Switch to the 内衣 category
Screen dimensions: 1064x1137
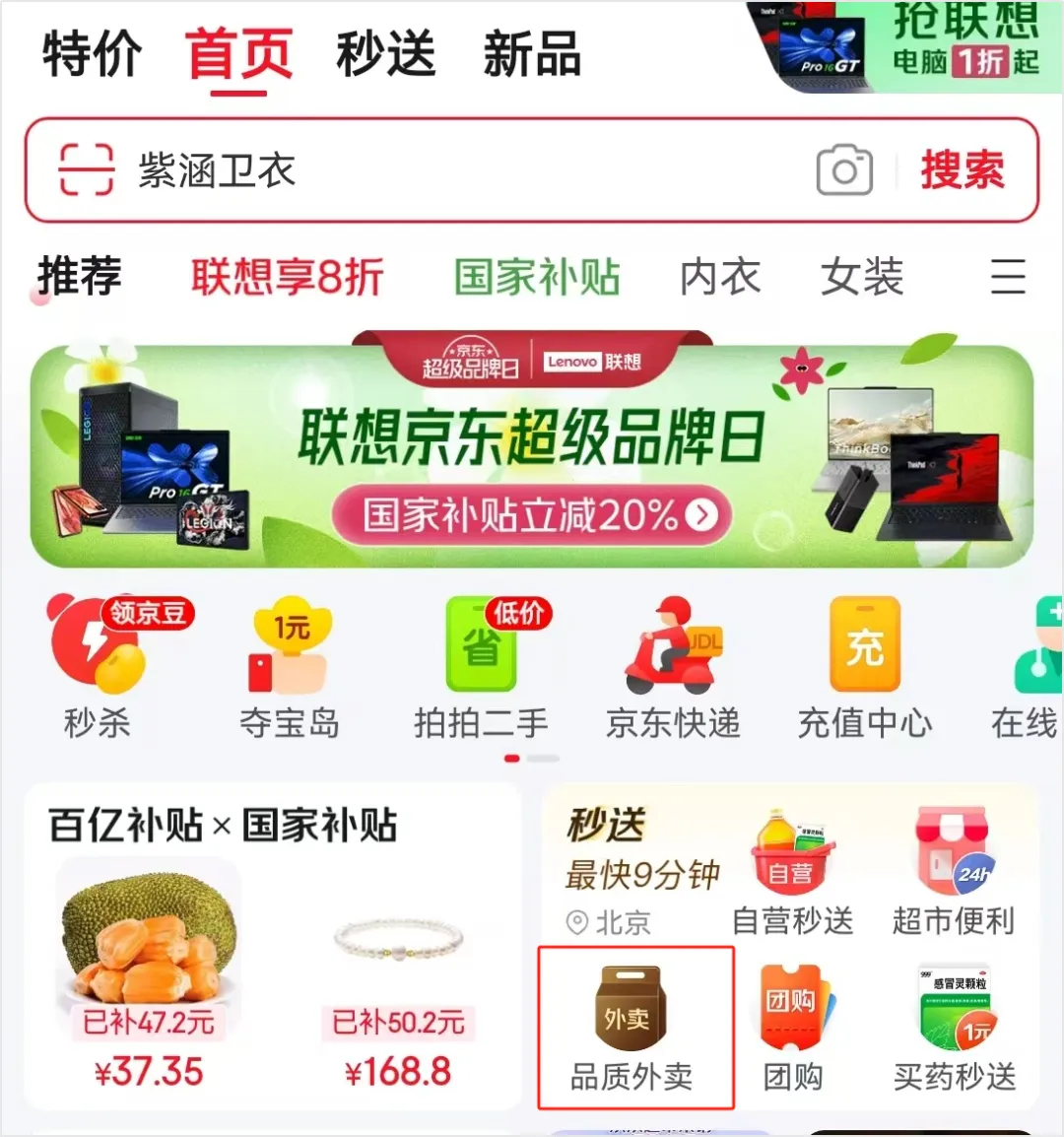720,277
